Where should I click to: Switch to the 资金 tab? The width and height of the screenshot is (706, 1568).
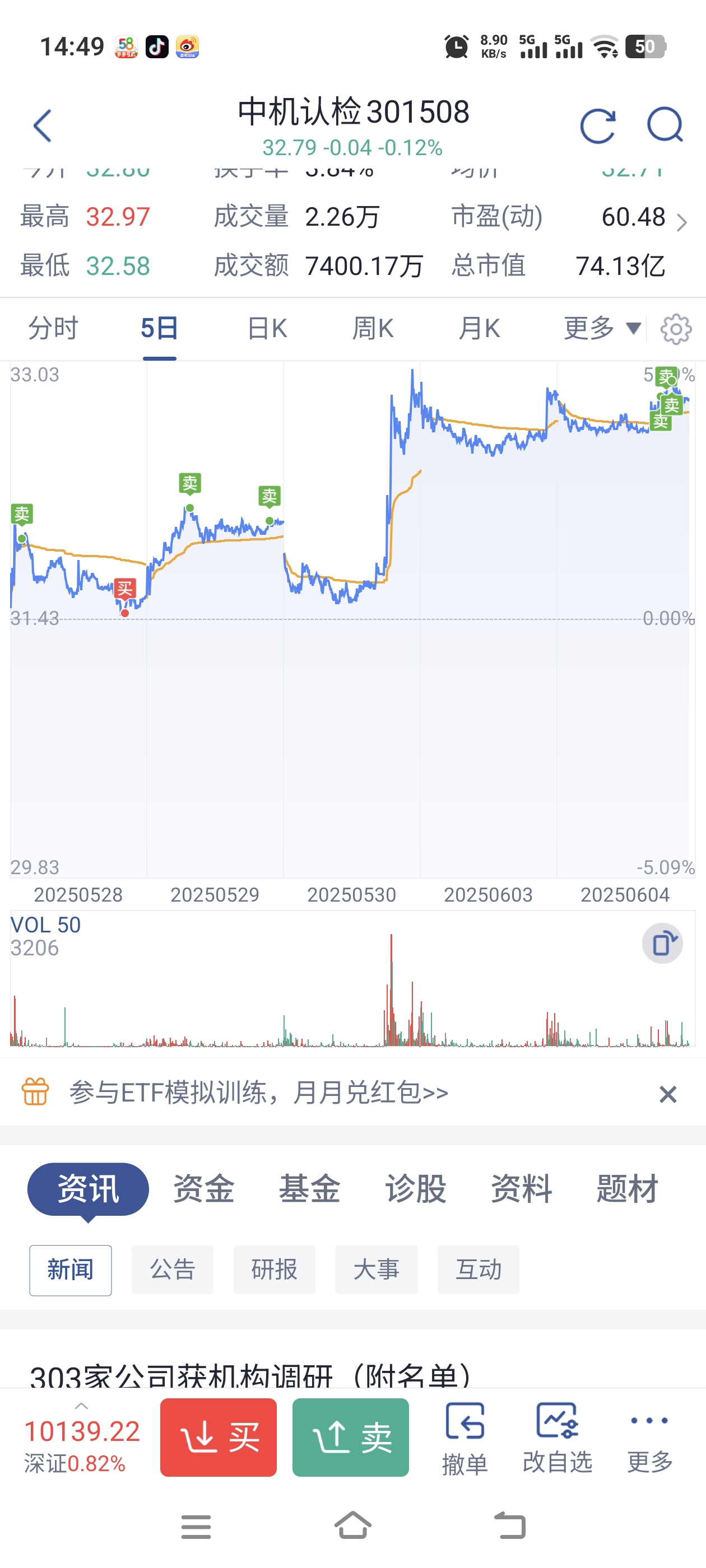203,1189
